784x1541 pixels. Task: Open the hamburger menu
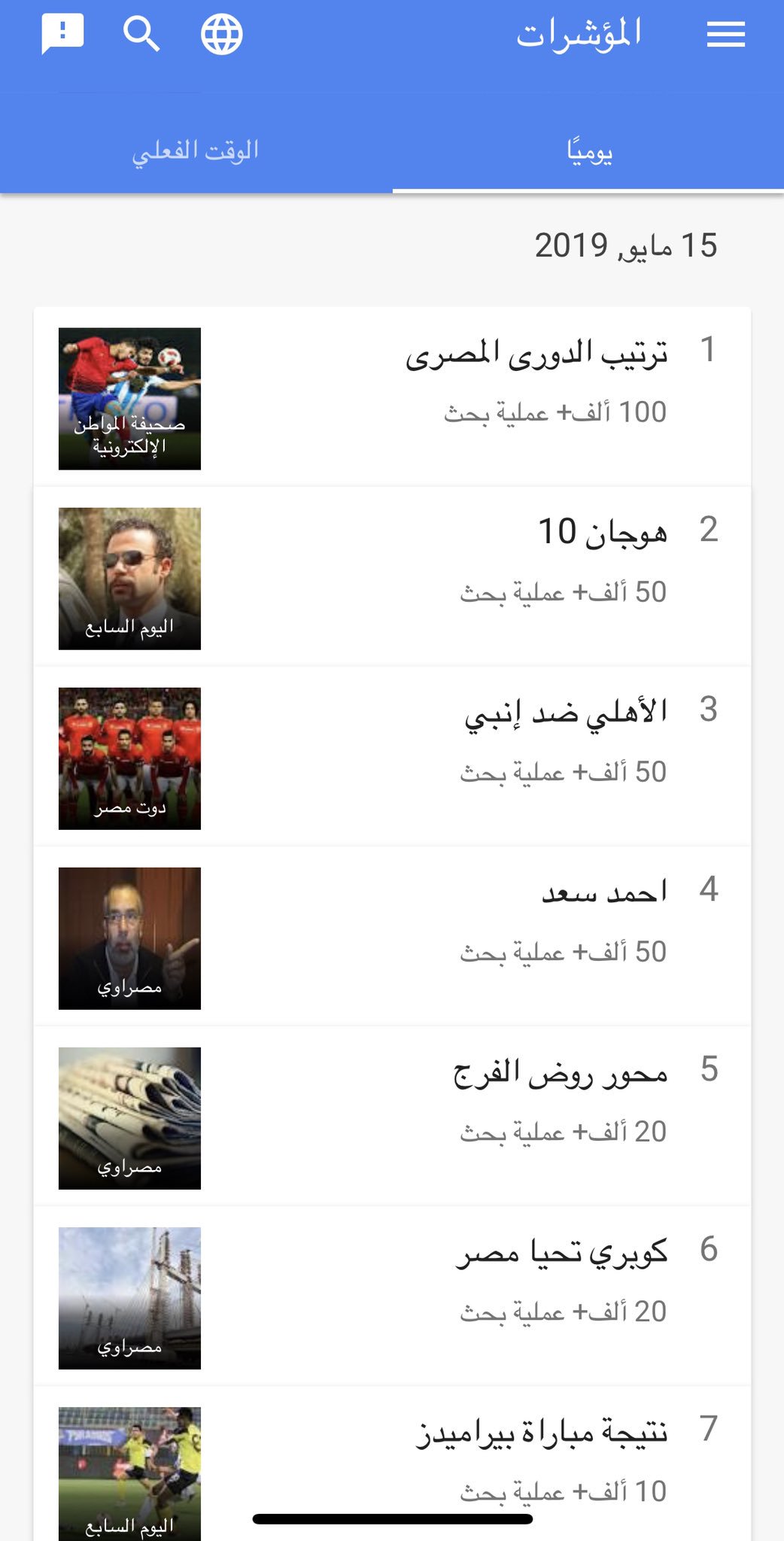726,35
